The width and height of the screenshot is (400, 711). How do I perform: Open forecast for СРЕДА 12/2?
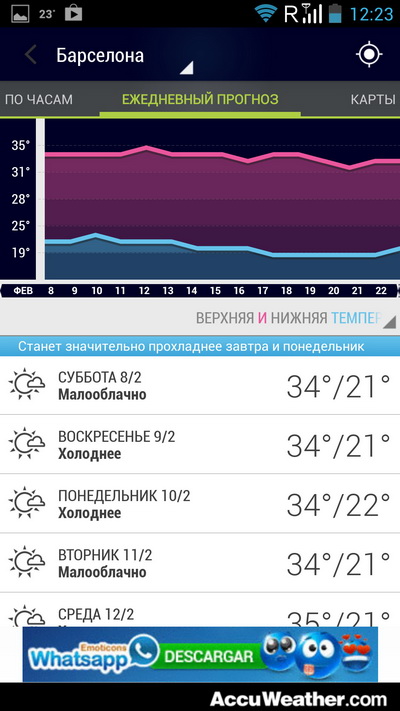coord(200,610)
